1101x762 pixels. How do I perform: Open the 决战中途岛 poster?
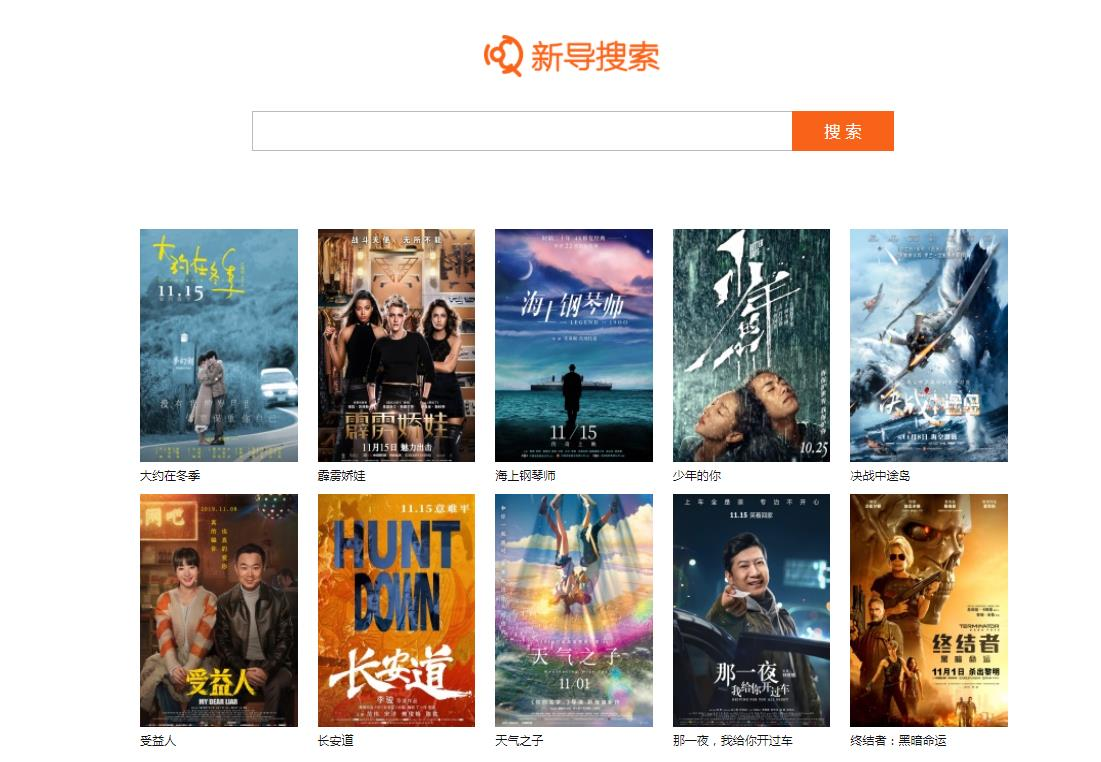[x=928, y=345]
